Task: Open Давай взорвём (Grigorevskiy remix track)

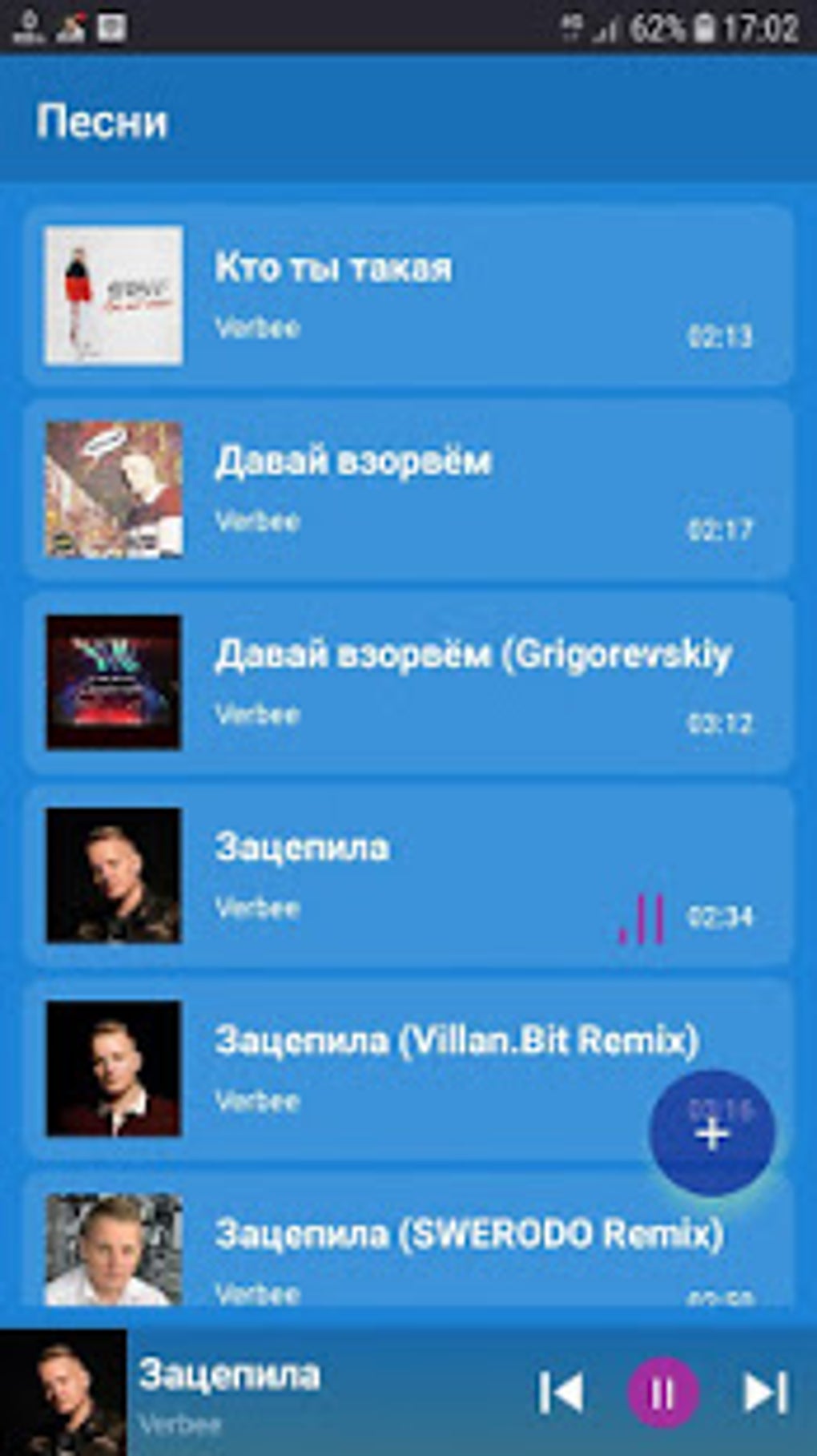Action: (x=408, y=683)
